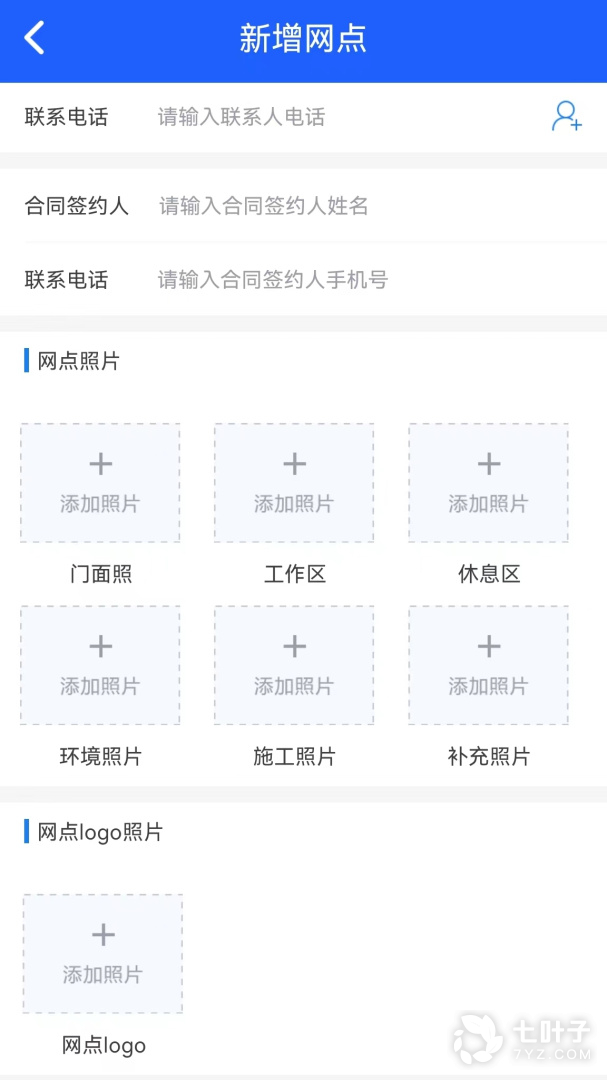This screenshot has width=607, height=1080.
Task: Add a photo for 工作区
Action: point(294,483)
